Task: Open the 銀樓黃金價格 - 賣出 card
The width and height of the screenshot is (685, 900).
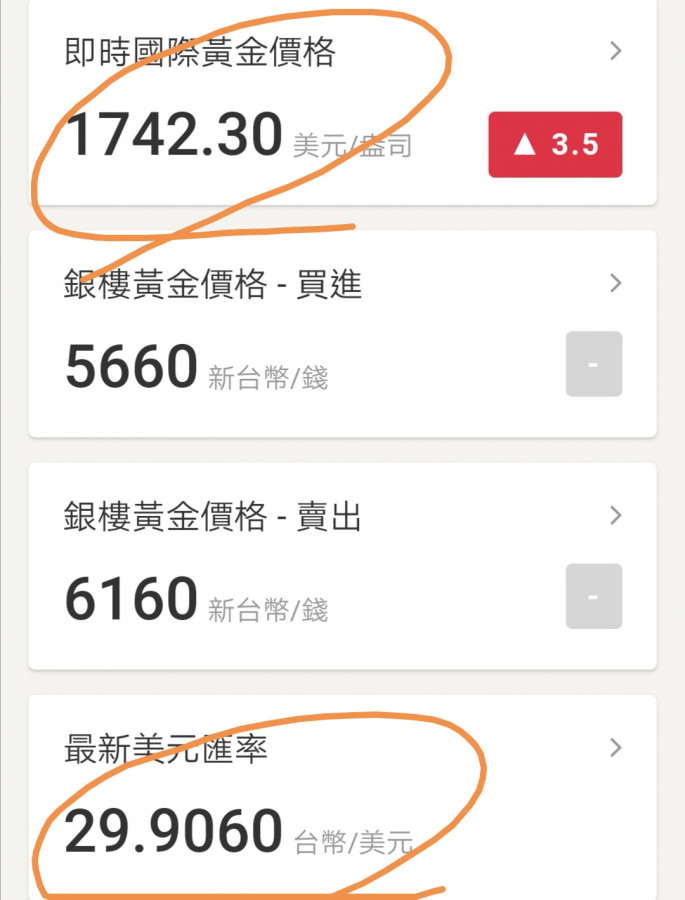Action: pyautogui.click(x=342, y=565)
